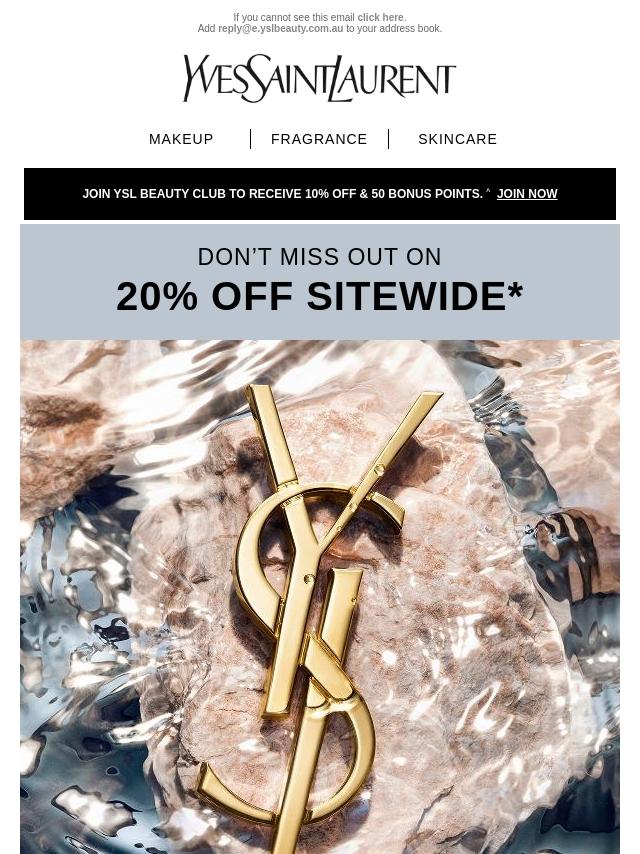640x854 pixels.
Task: Go to the Fragrance section
Action: pos(319,139)
